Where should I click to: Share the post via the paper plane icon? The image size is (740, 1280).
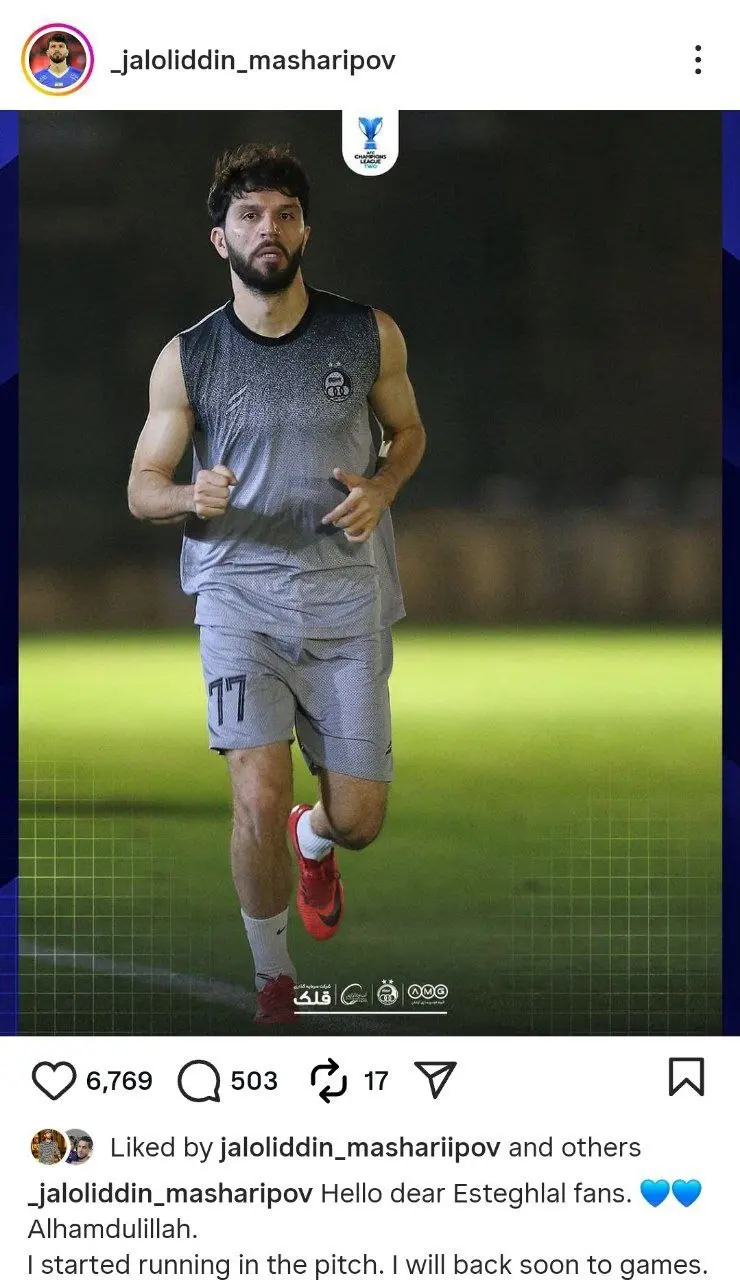[x=435, y=1080]
